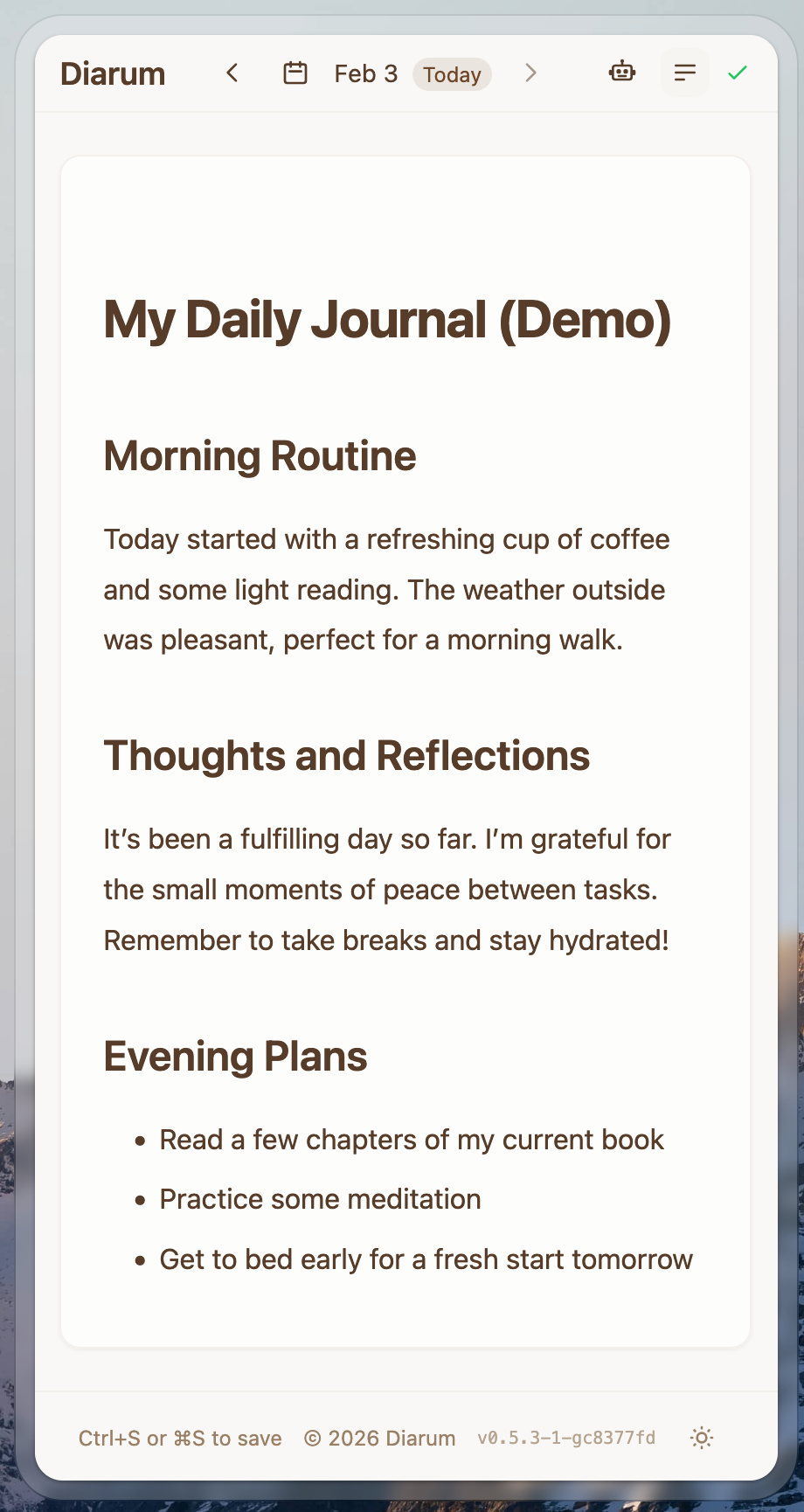Viewport: 804px width, 1512px height.
Task: Advance to the next day with right chevron
Action: click(530, 73)
